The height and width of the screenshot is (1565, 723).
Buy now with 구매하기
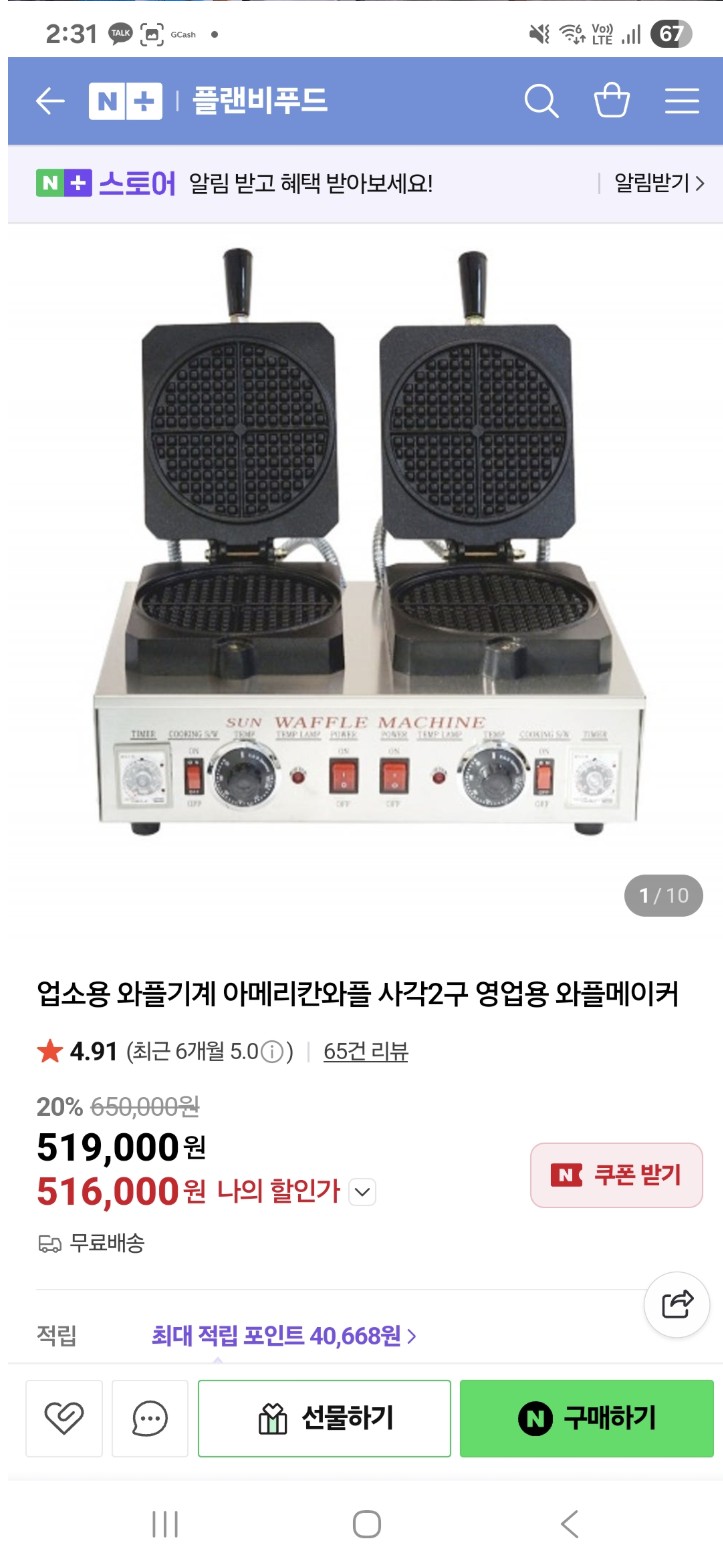point(587,1418)
